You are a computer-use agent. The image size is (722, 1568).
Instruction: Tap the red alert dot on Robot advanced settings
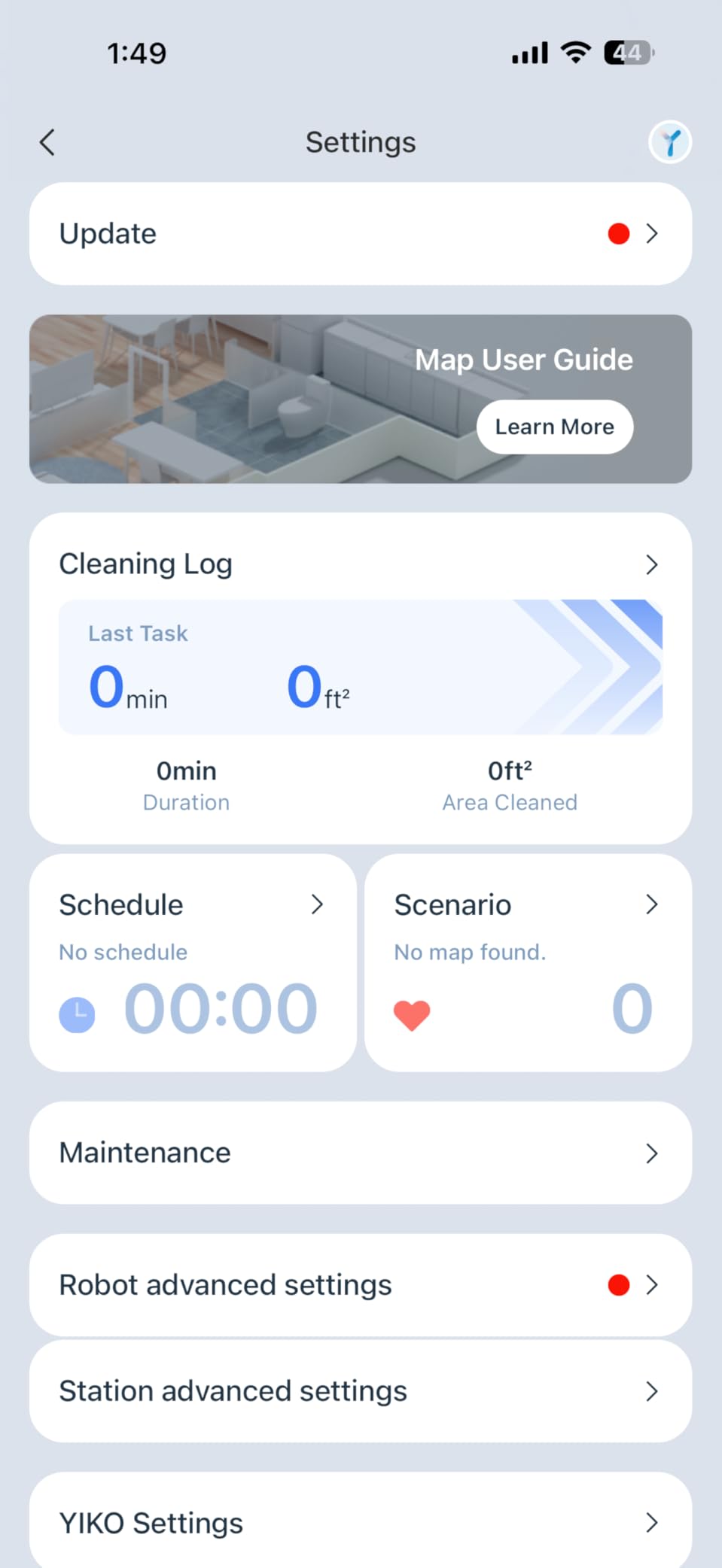[x=618, y=1284]
